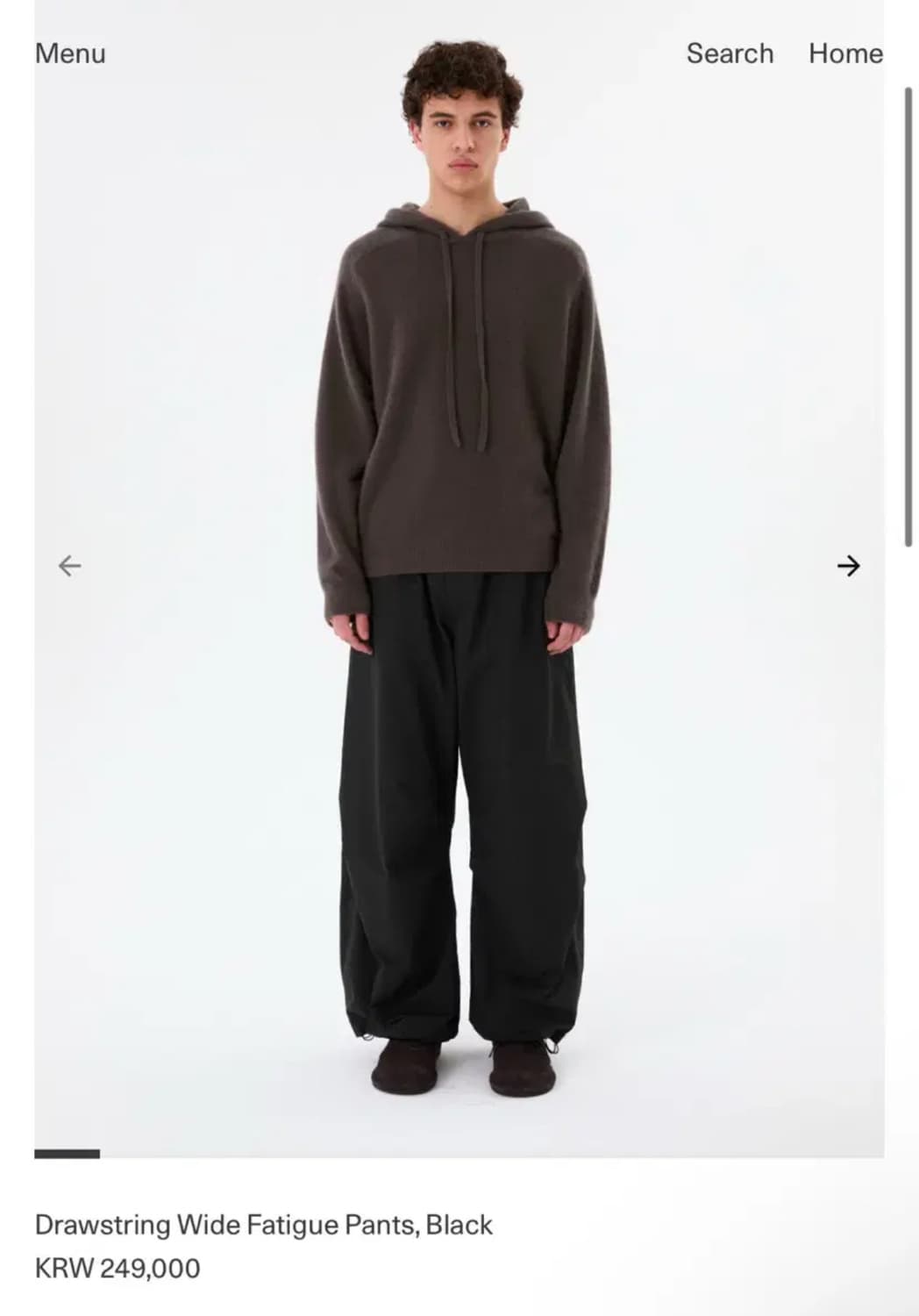919x1316 pixels.
Task: Click the KRW 249,000 price text
Action: point(117,1267)
